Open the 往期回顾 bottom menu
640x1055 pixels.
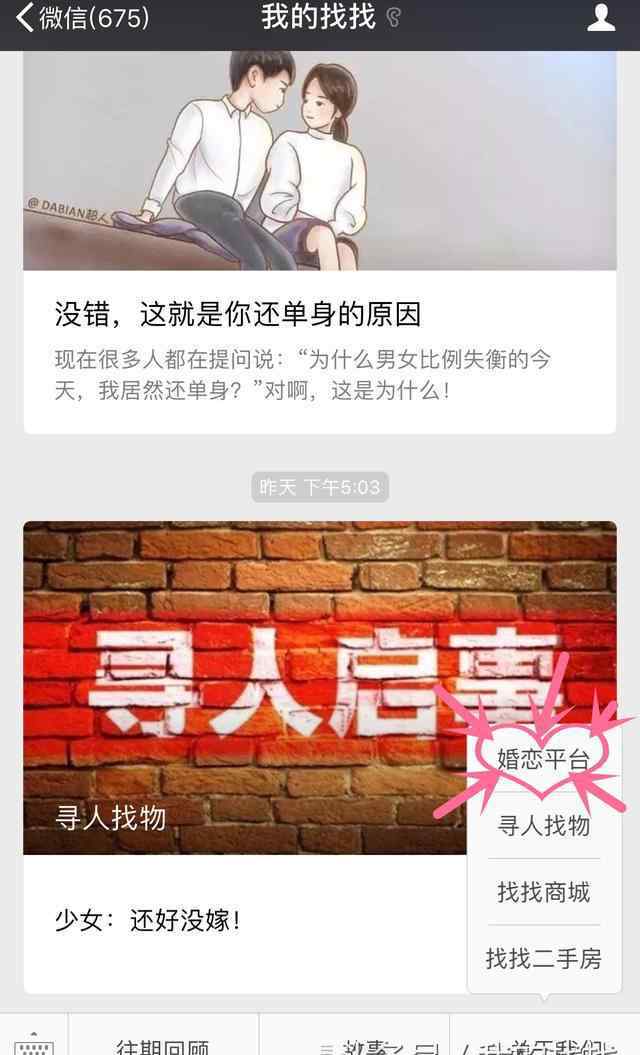162,1044
